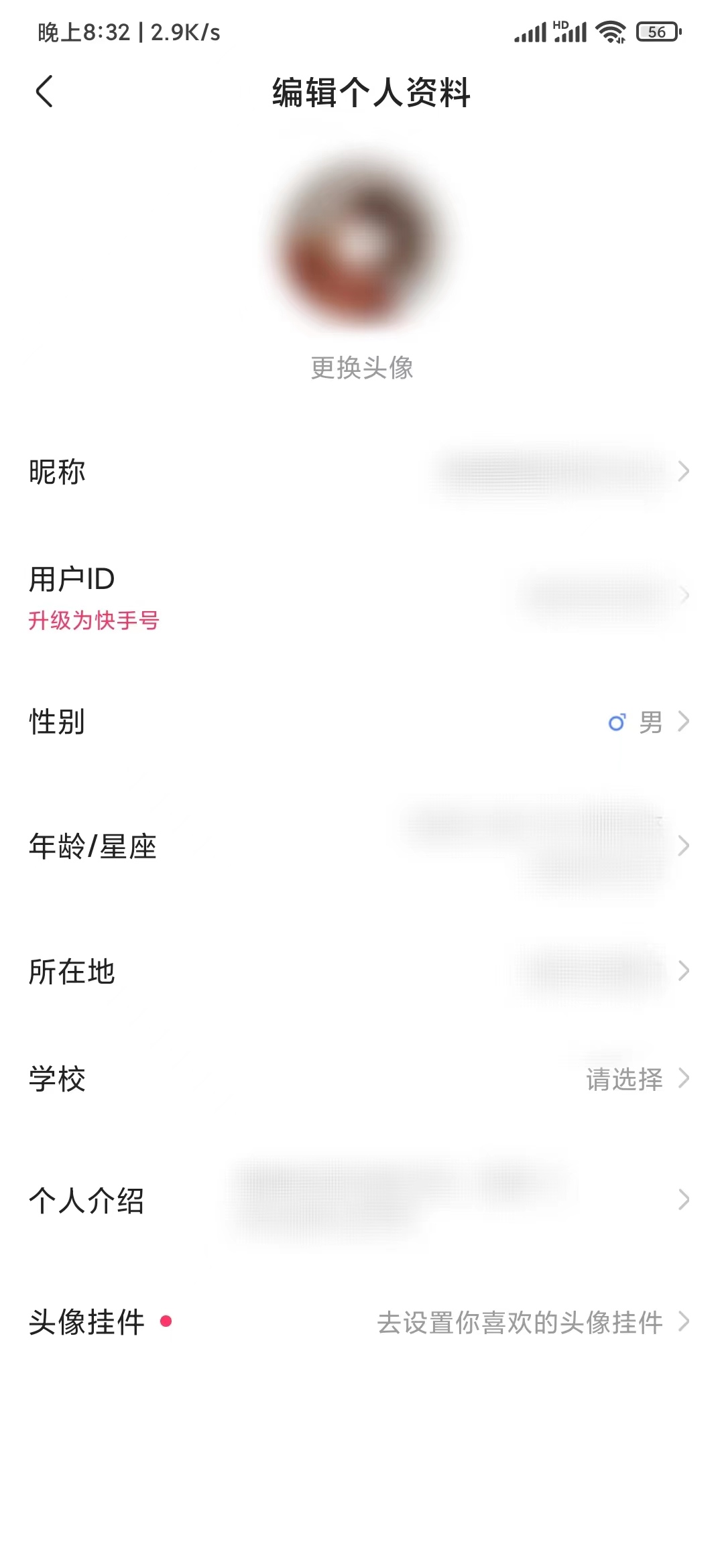Viewport: 724px width, 1568px height.
Task: Tap the secondary SIM signal icon
Action: (x=570, y=31)
